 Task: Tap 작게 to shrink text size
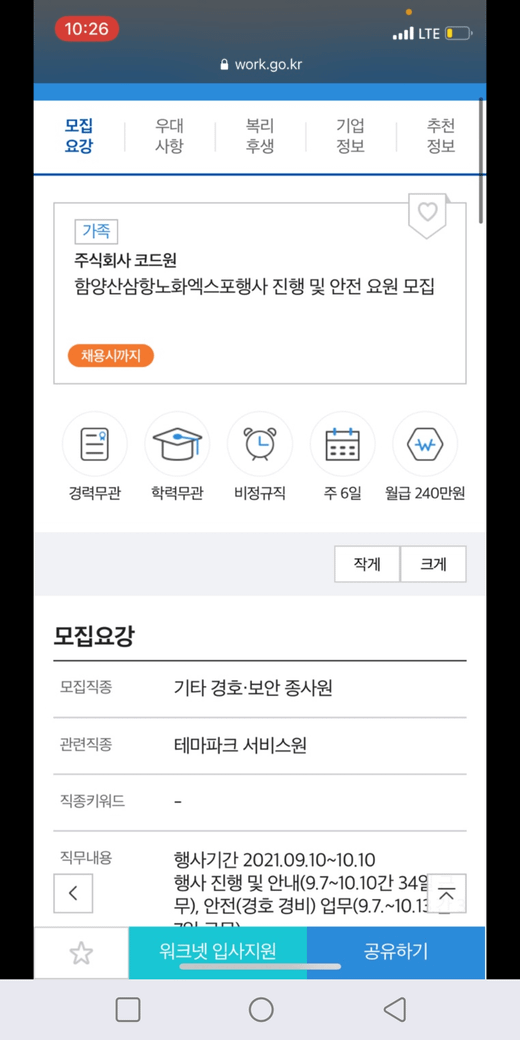tap(367, 564)
